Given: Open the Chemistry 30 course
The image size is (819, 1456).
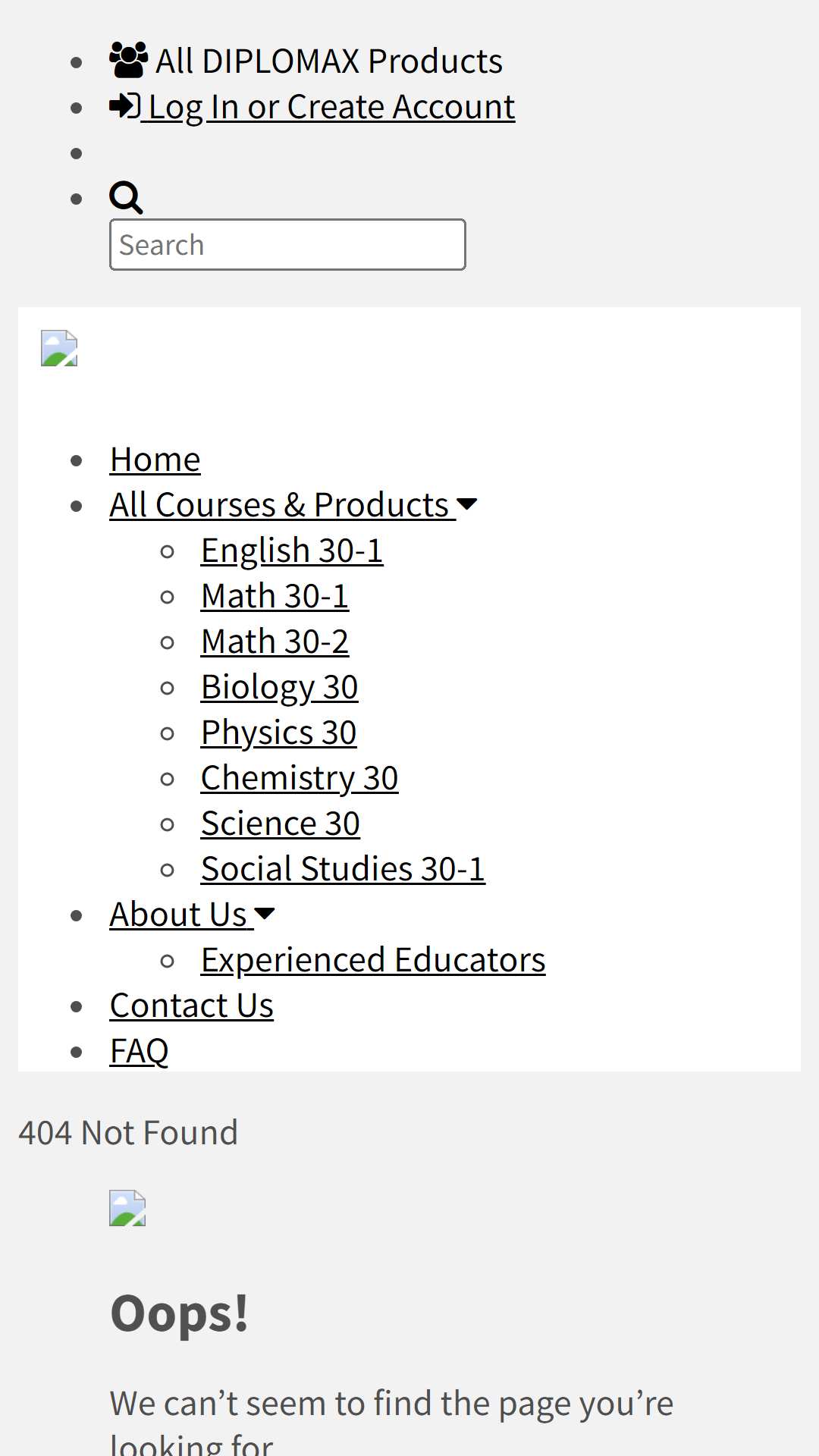Looking at the screenshot, I should pyautogui.click(x=300, y=778).
